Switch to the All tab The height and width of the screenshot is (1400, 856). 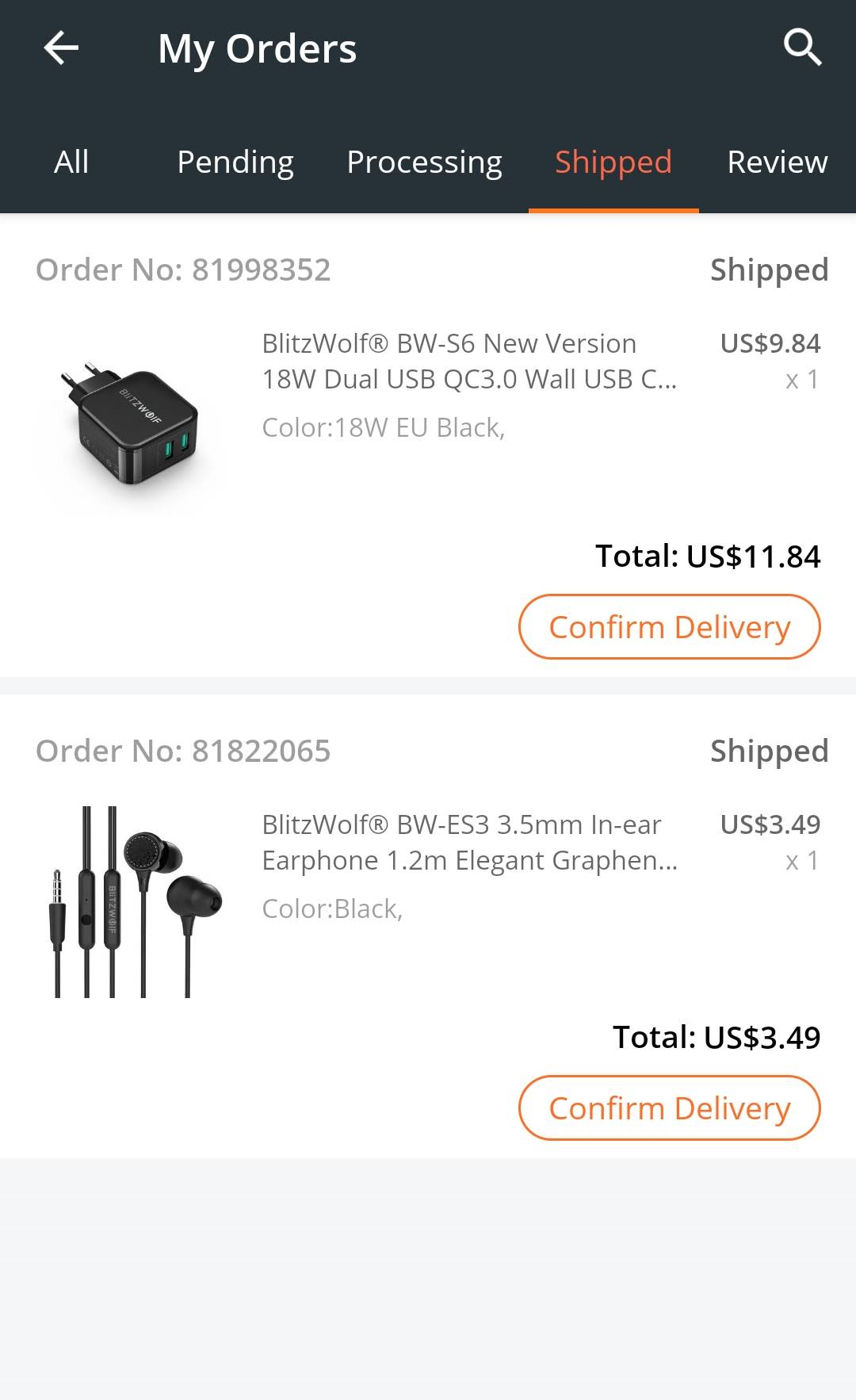[x=71, y=162]
